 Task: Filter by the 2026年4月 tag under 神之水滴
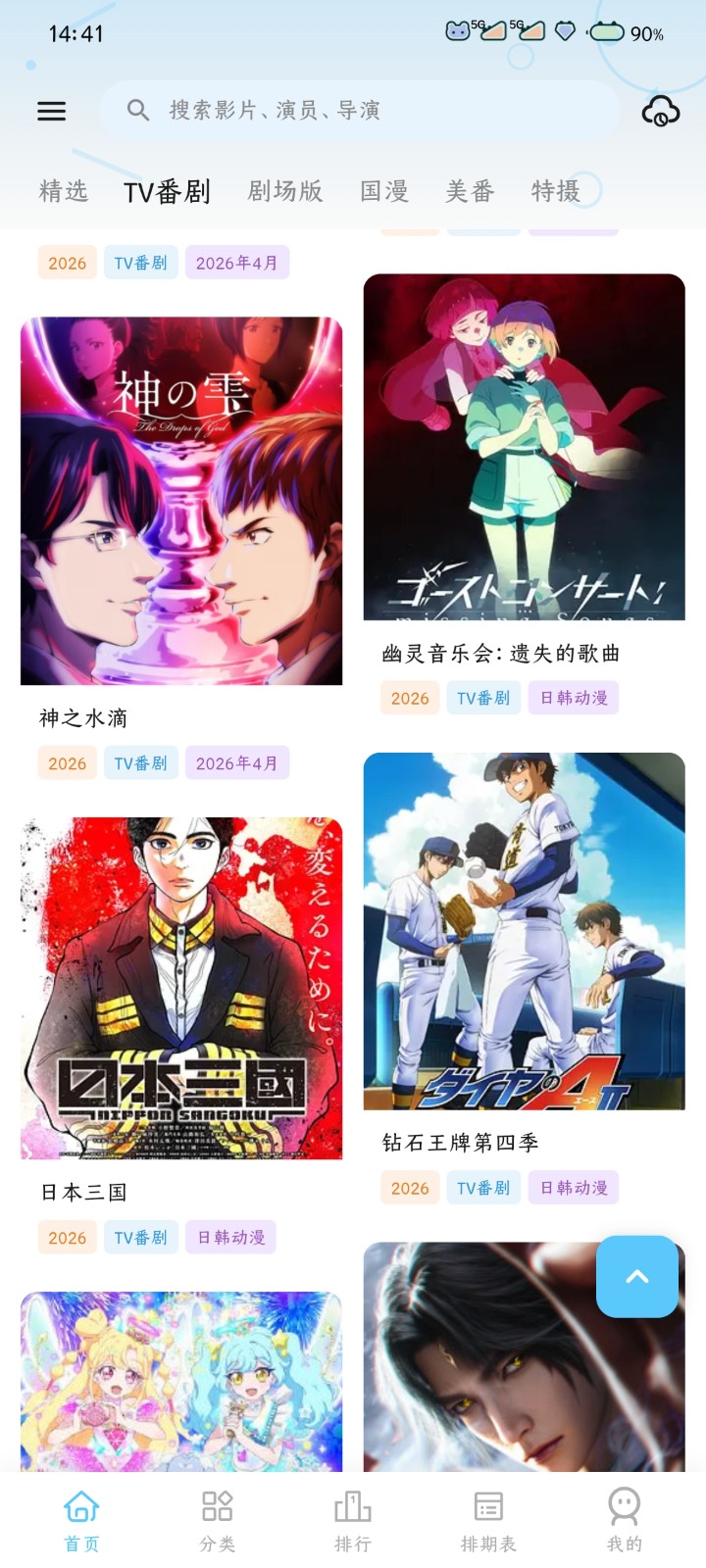coord(237,762)
